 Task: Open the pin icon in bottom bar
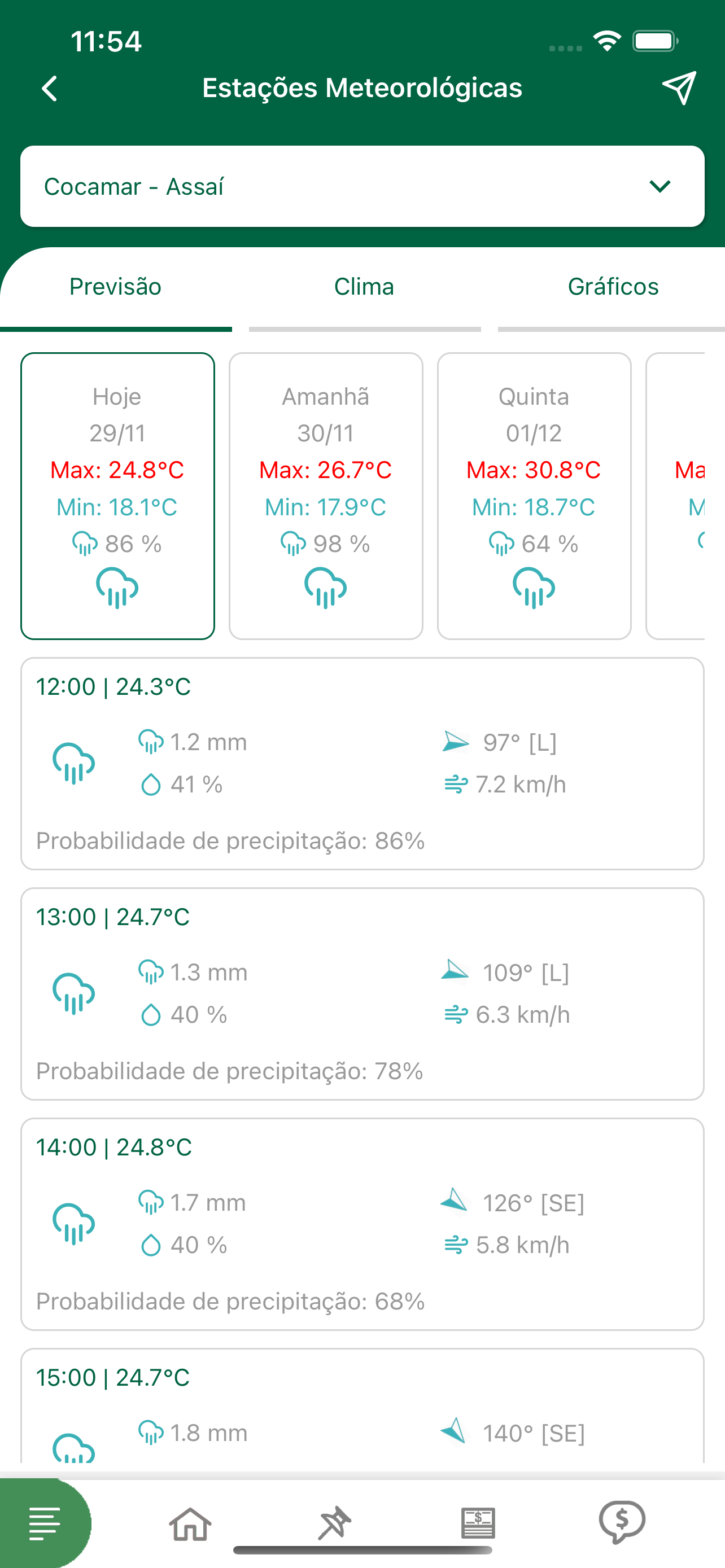[x=334, y=1523]
